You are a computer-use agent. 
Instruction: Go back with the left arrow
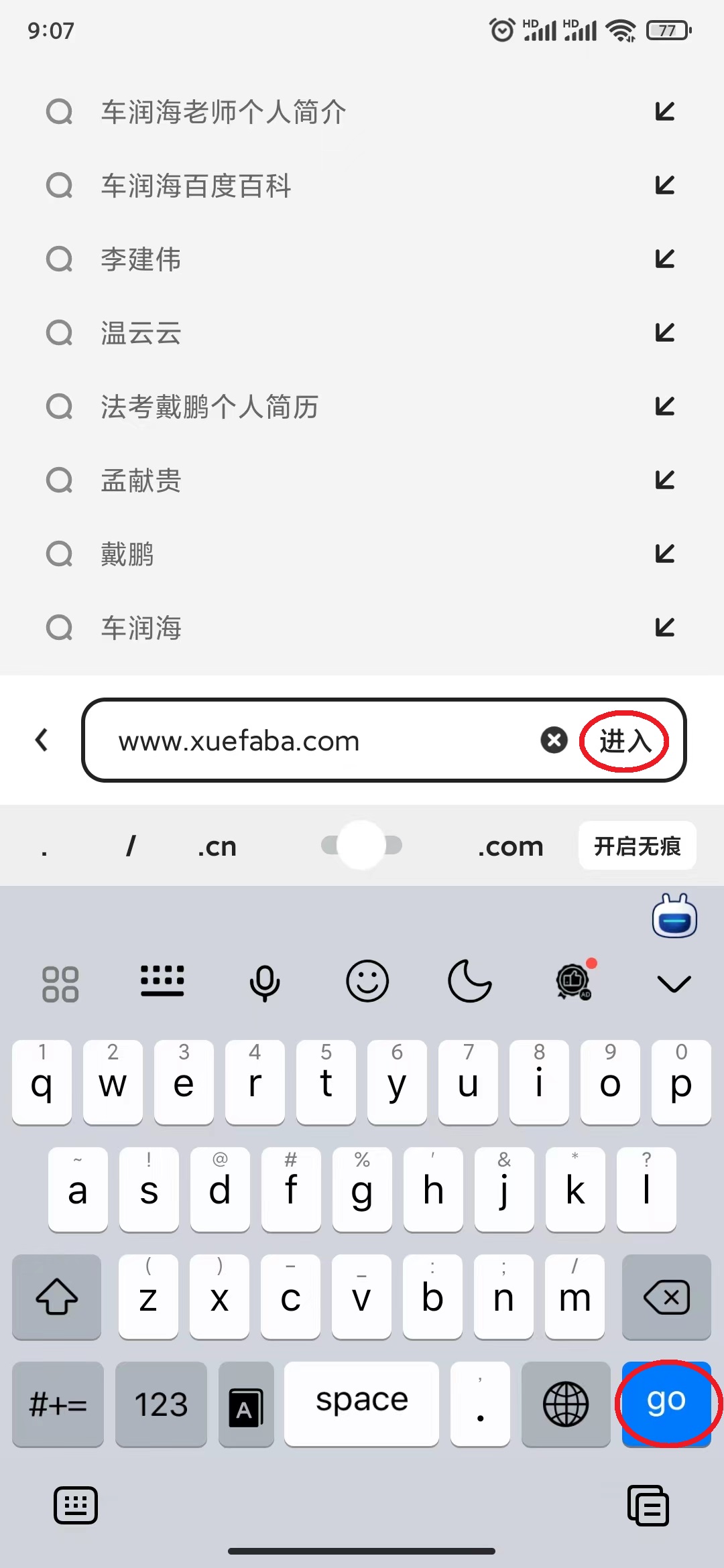click(42, 740)
